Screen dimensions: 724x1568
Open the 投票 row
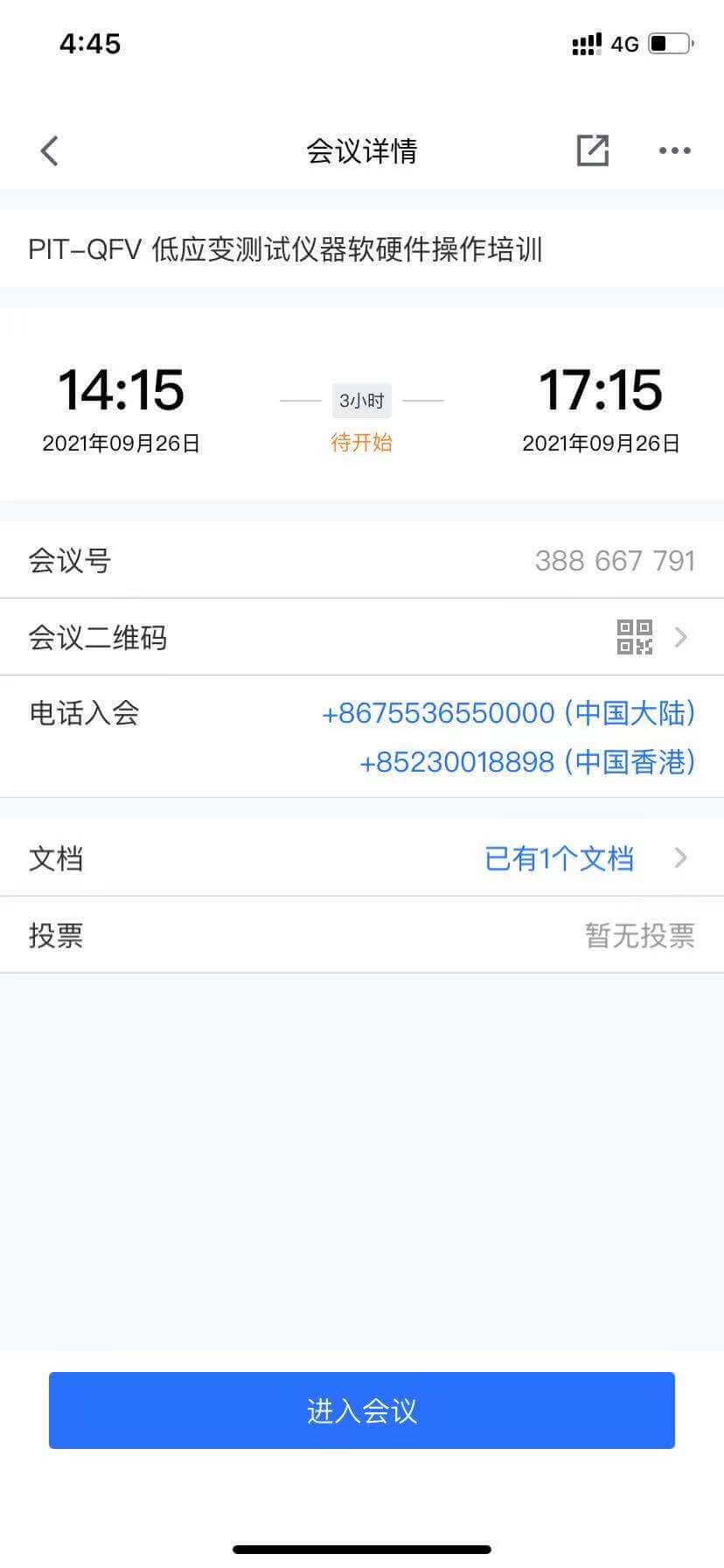(x=362, y=935)
